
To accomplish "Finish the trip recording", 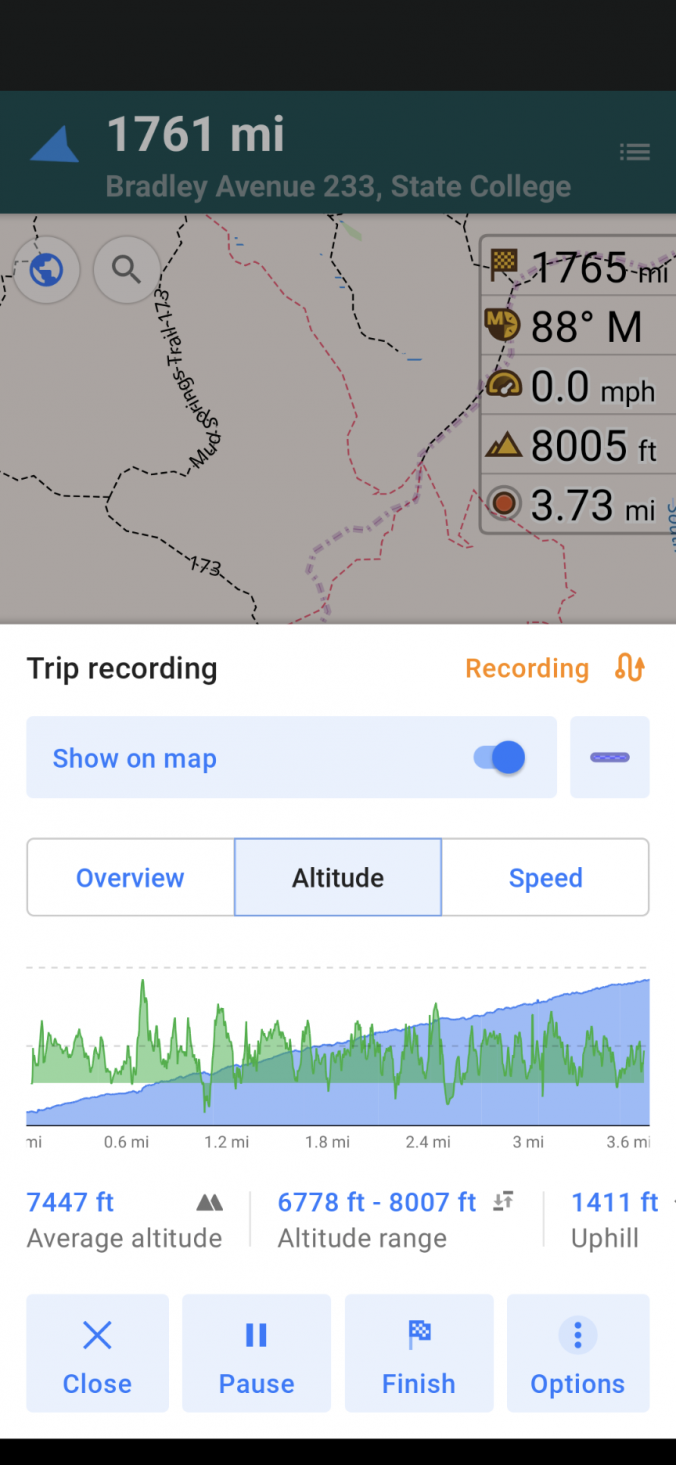I will pos(418,1353).
